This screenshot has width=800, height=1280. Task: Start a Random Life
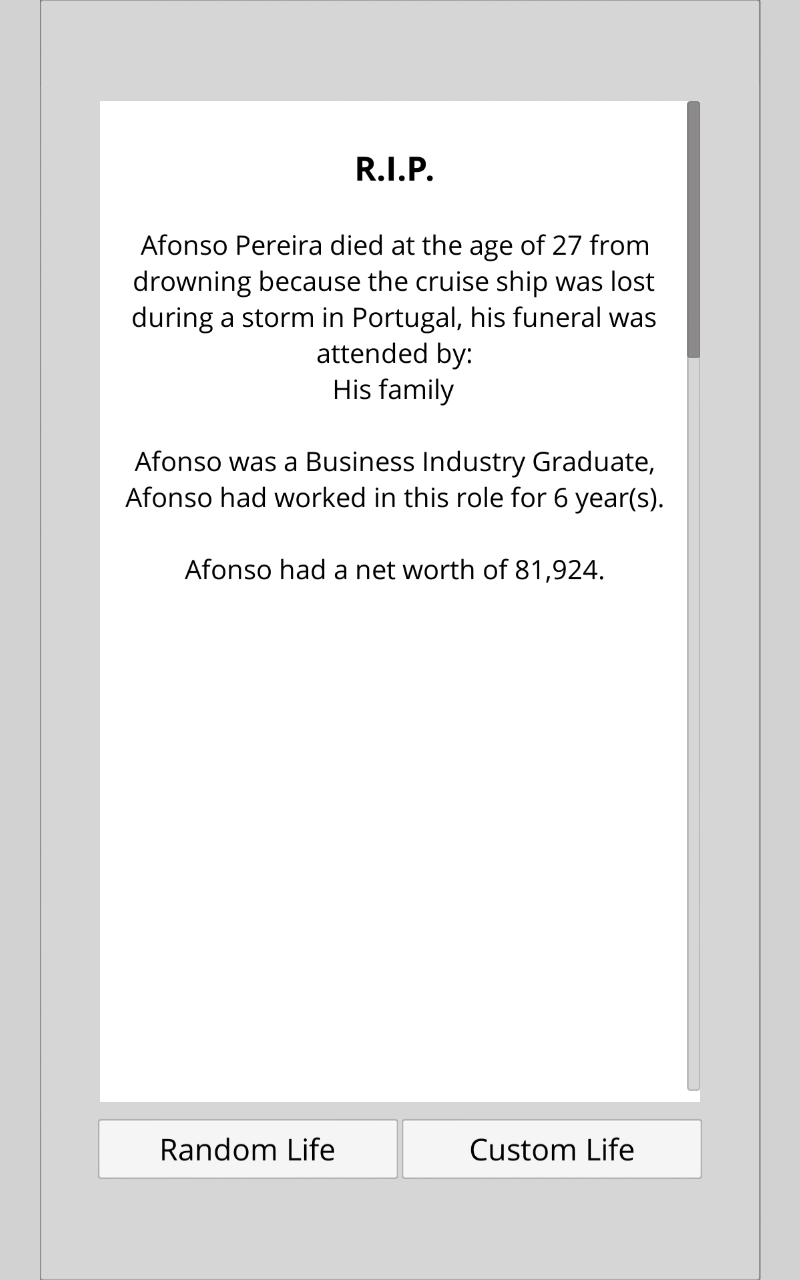tap(248, 1149)
